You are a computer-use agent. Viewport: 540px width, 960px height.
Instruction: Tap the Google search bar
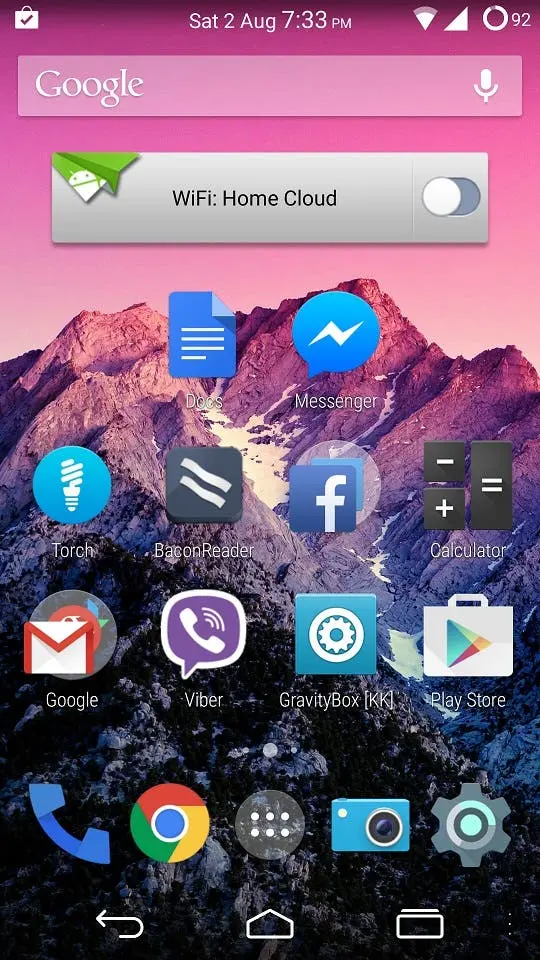(x=270, y=86)
